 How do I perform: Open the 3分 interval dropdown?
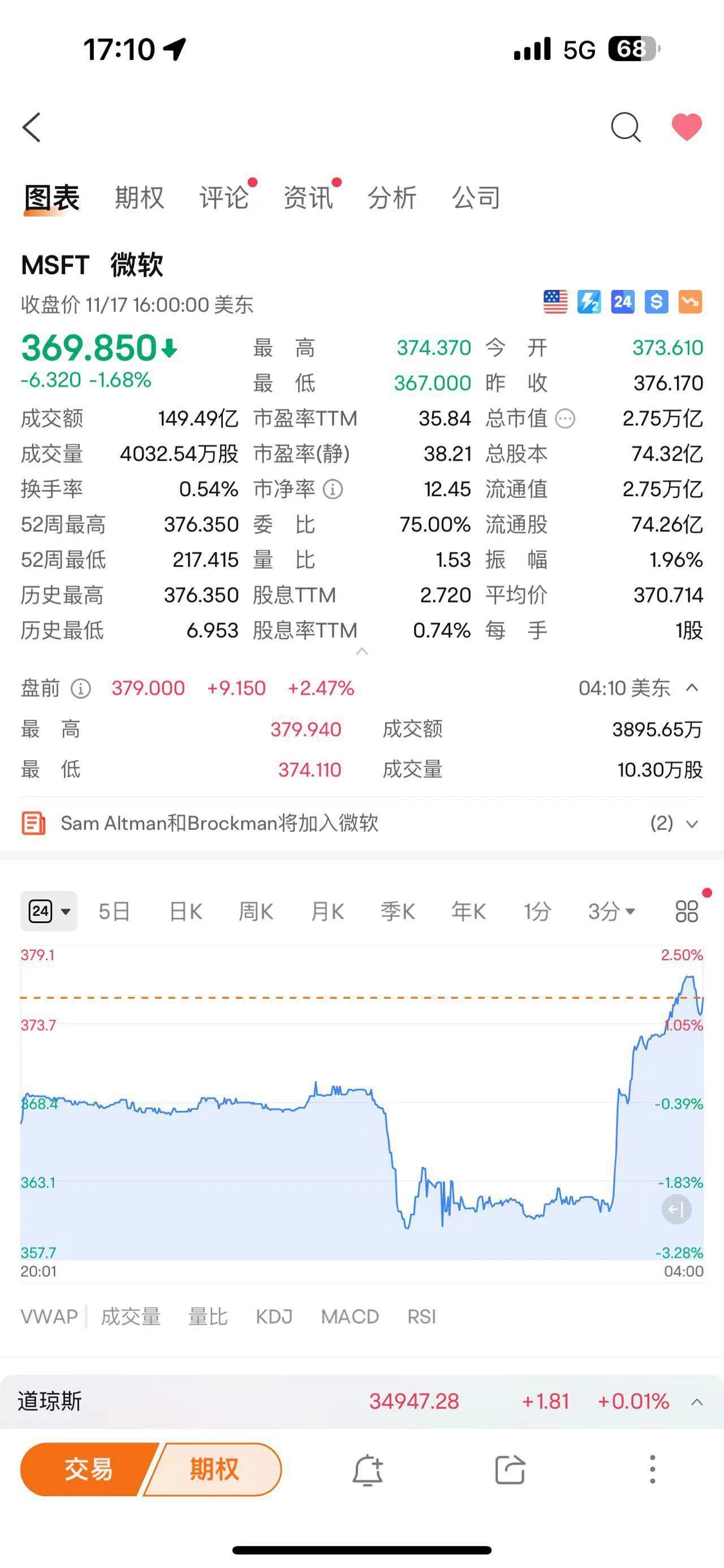(x=611, y=911)
